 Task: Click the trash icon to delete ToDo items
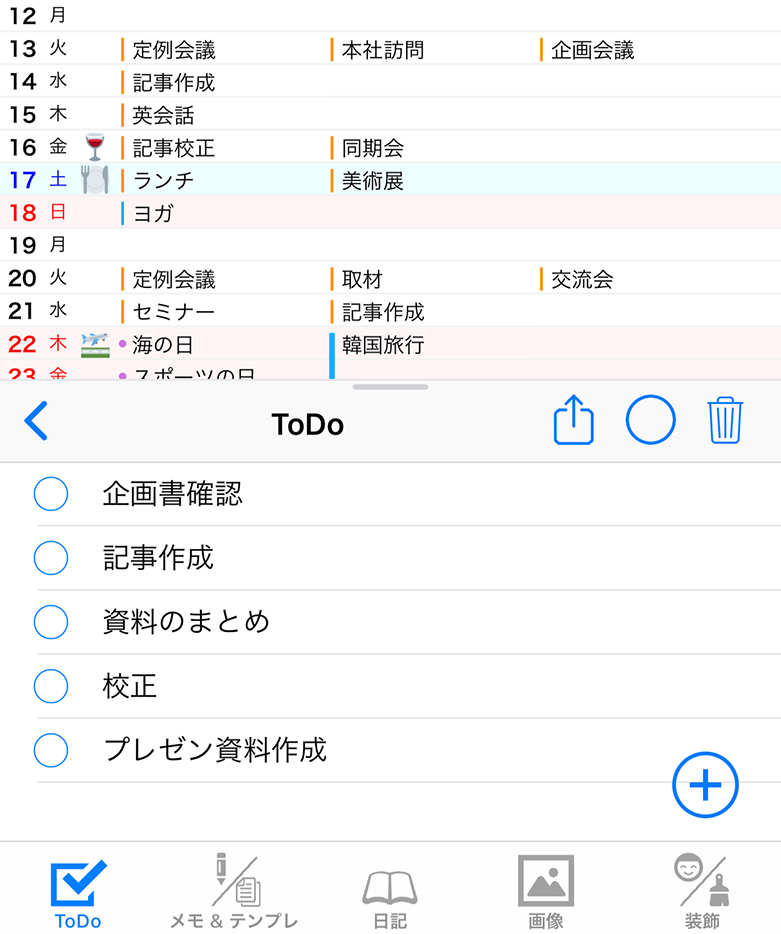pos(724,421)
